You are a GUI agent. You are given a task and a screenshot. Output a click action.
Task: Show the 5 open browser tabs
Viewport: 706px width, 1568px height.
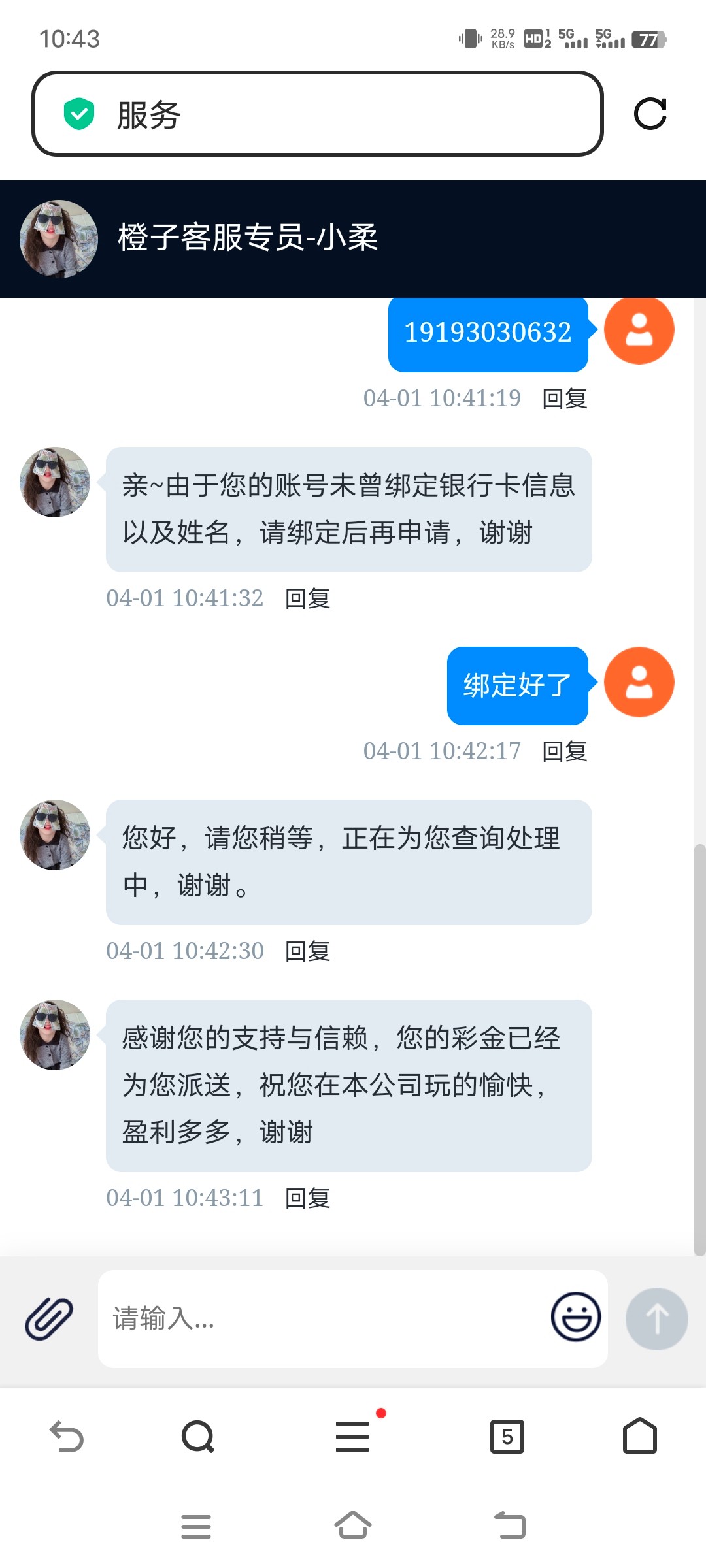507,1437
